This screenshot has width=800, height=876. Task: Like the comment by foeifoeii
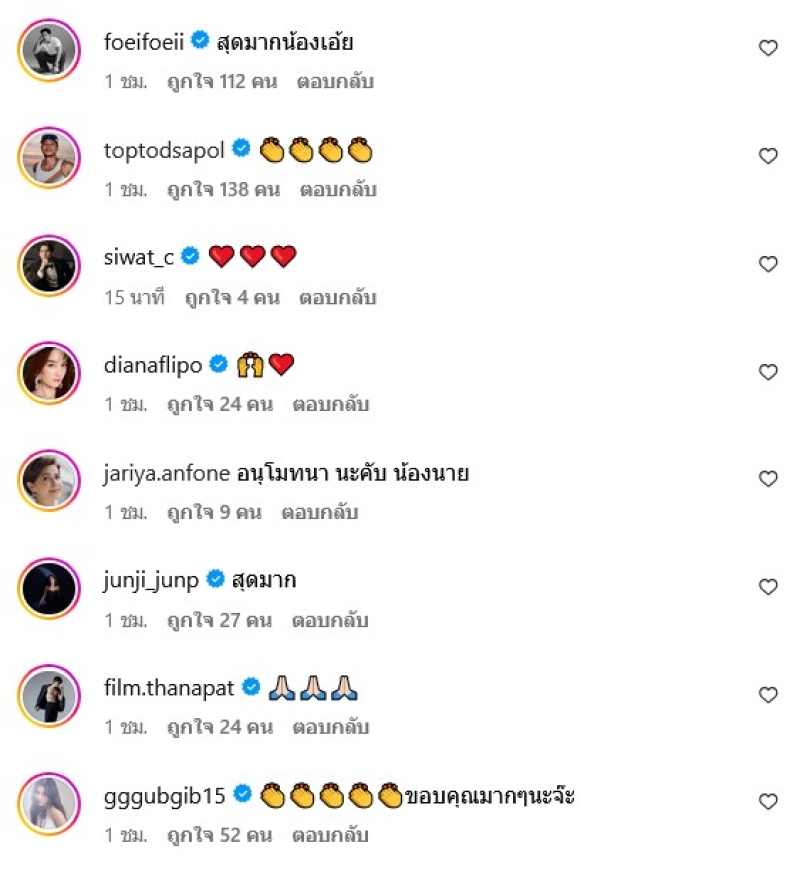click(x=768, y=48)
